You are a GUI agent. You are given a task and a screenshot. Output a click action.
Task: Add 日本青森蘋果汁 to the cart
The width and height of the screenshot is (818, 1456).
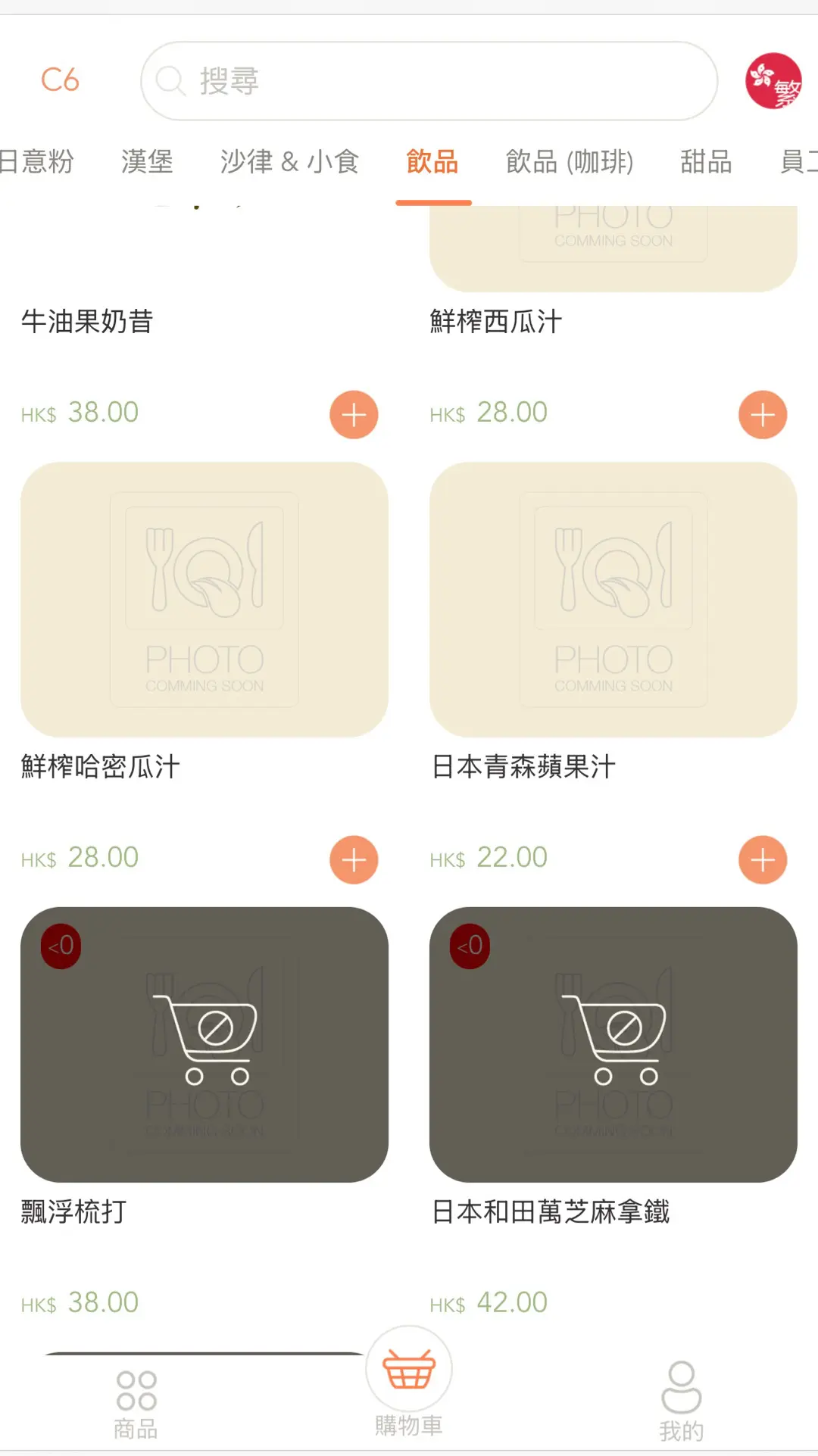point(763,860)
